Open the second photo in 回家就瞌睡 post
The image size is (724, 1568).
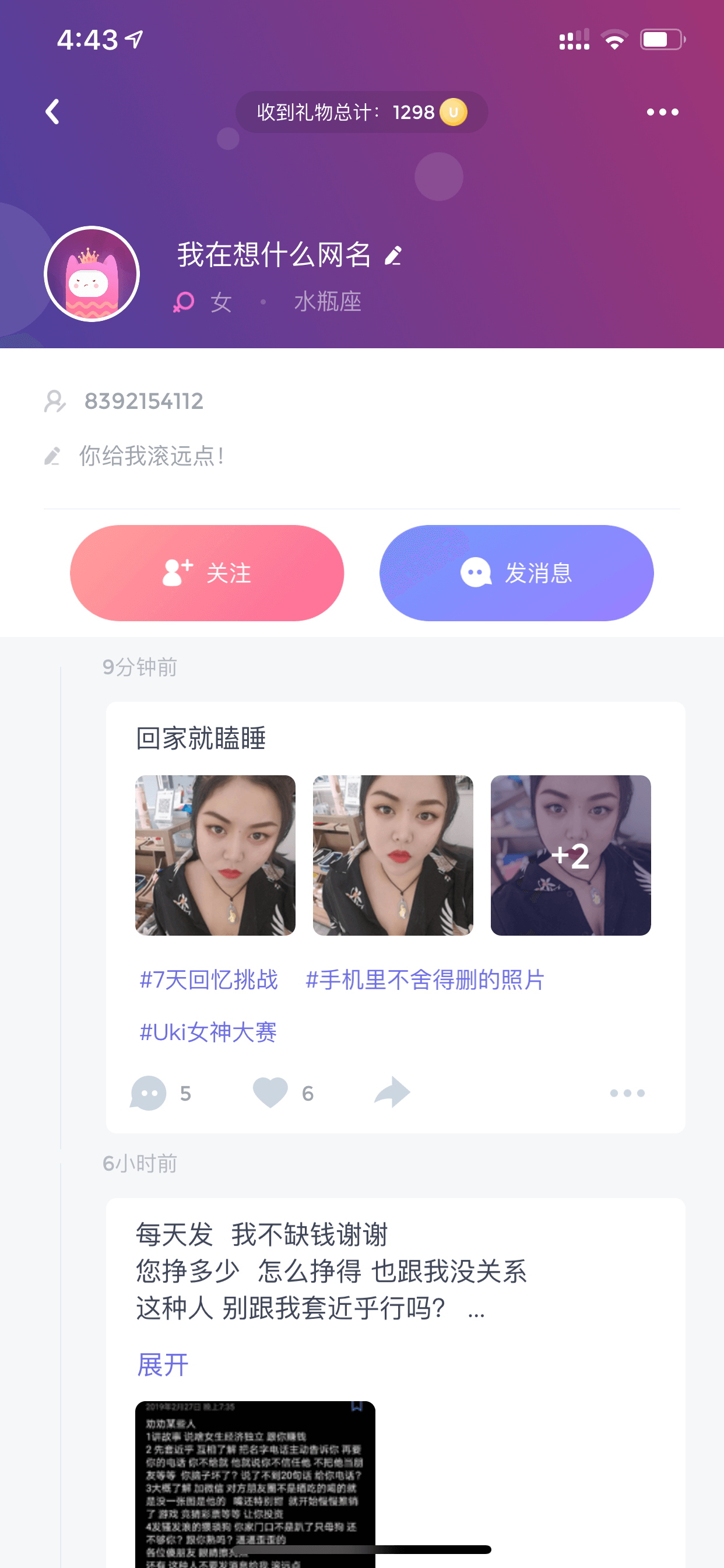coord(393,855)
